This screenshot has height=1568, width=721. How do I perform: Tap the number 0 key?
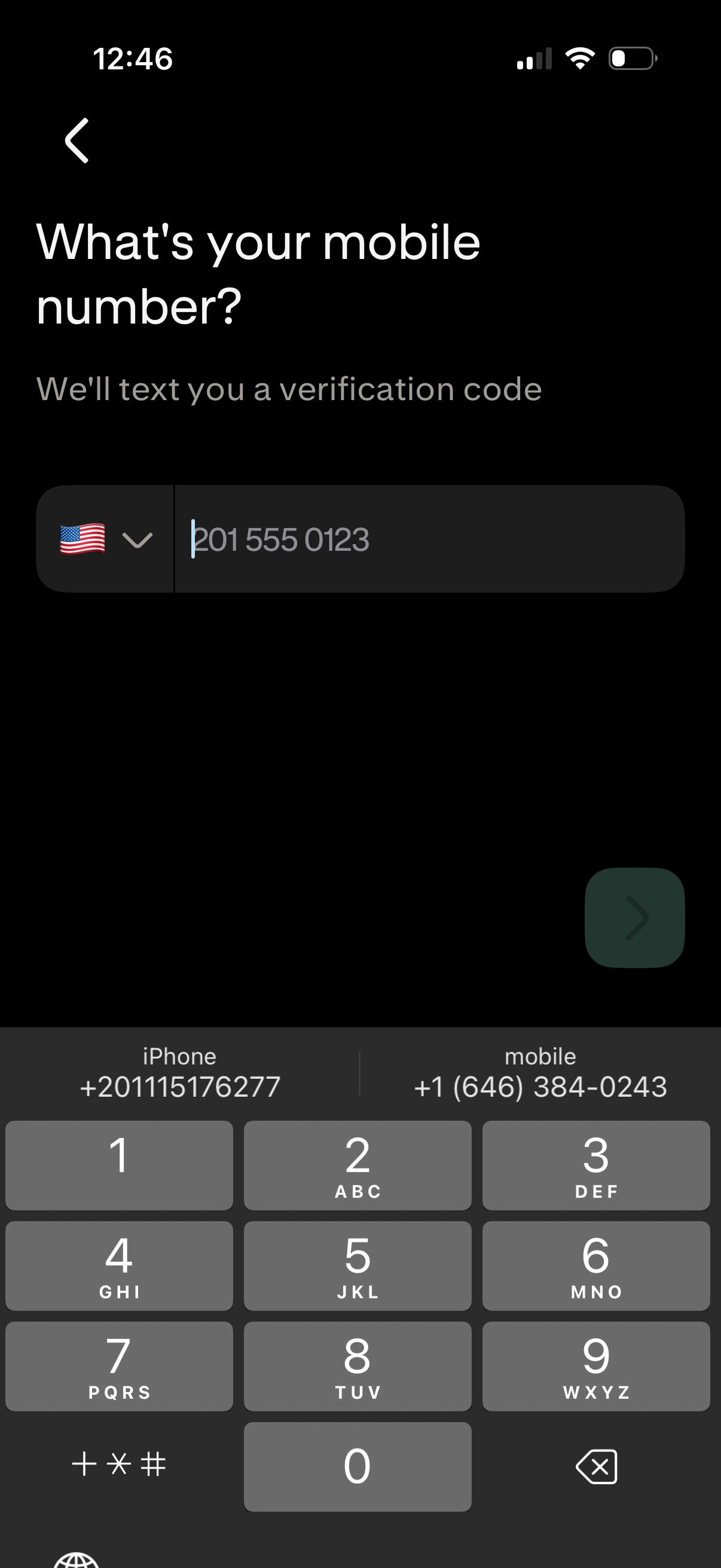tap(357, 1467)
